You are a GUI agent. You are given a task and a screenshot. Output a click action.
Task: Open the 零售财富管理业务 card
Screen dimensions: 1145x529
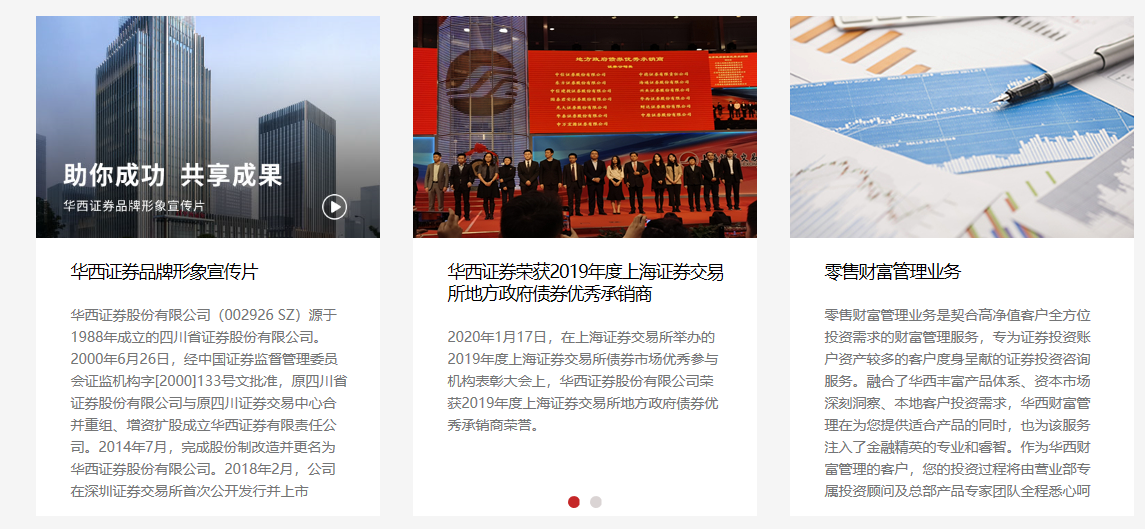892,272
